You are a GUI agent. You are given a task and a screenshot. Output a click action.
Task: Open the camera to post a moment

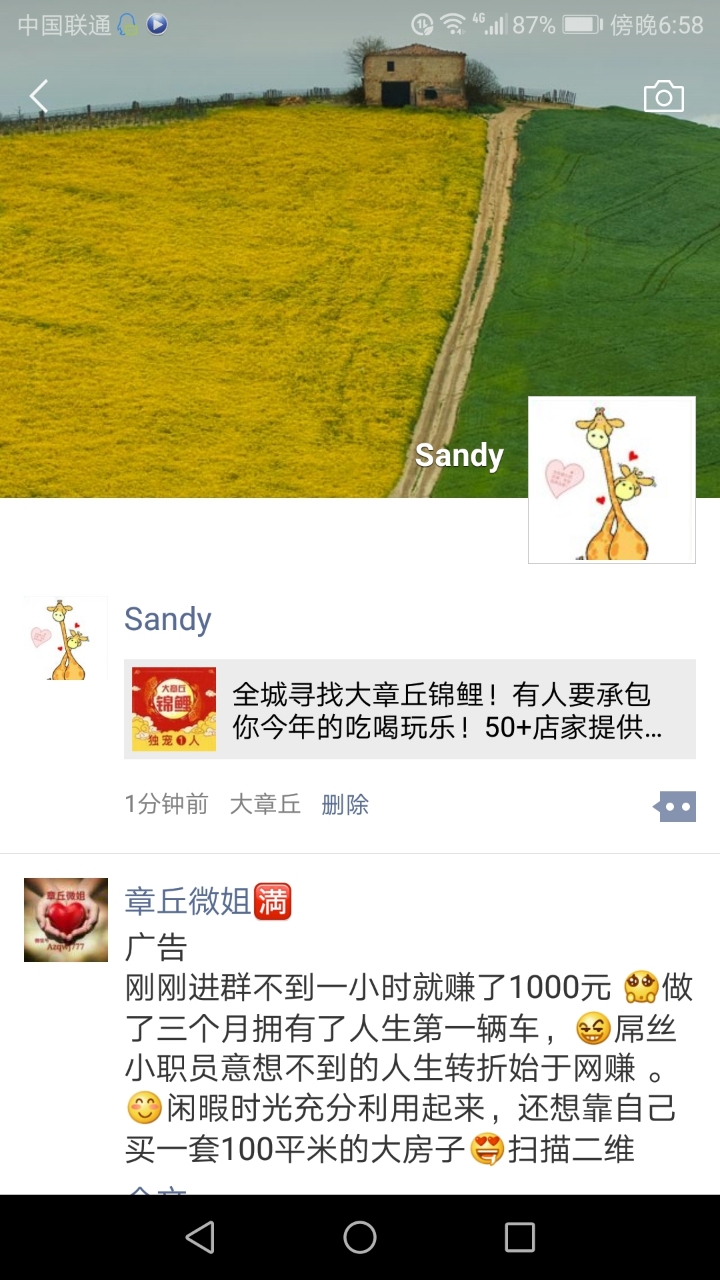(663, 97)
